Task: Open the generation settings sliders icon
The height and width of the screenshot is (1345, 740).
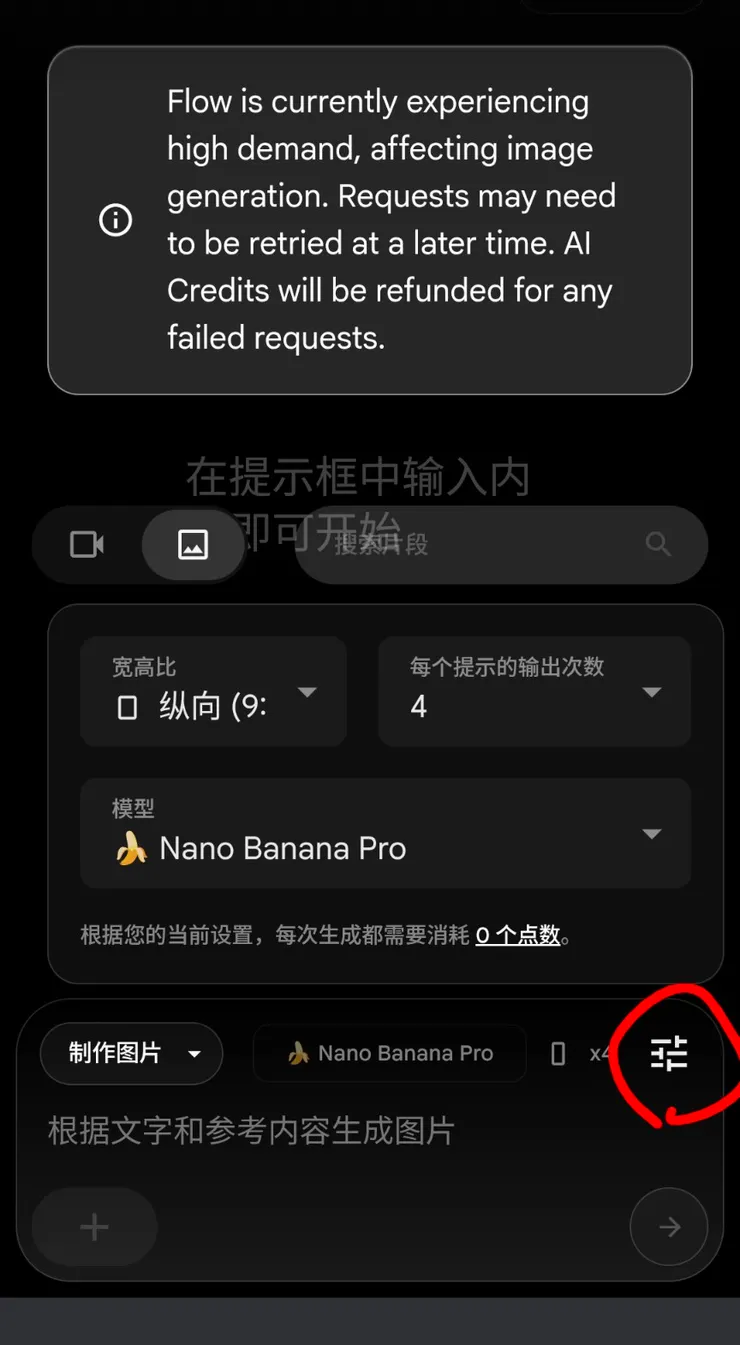Action: click(668, 1053)
